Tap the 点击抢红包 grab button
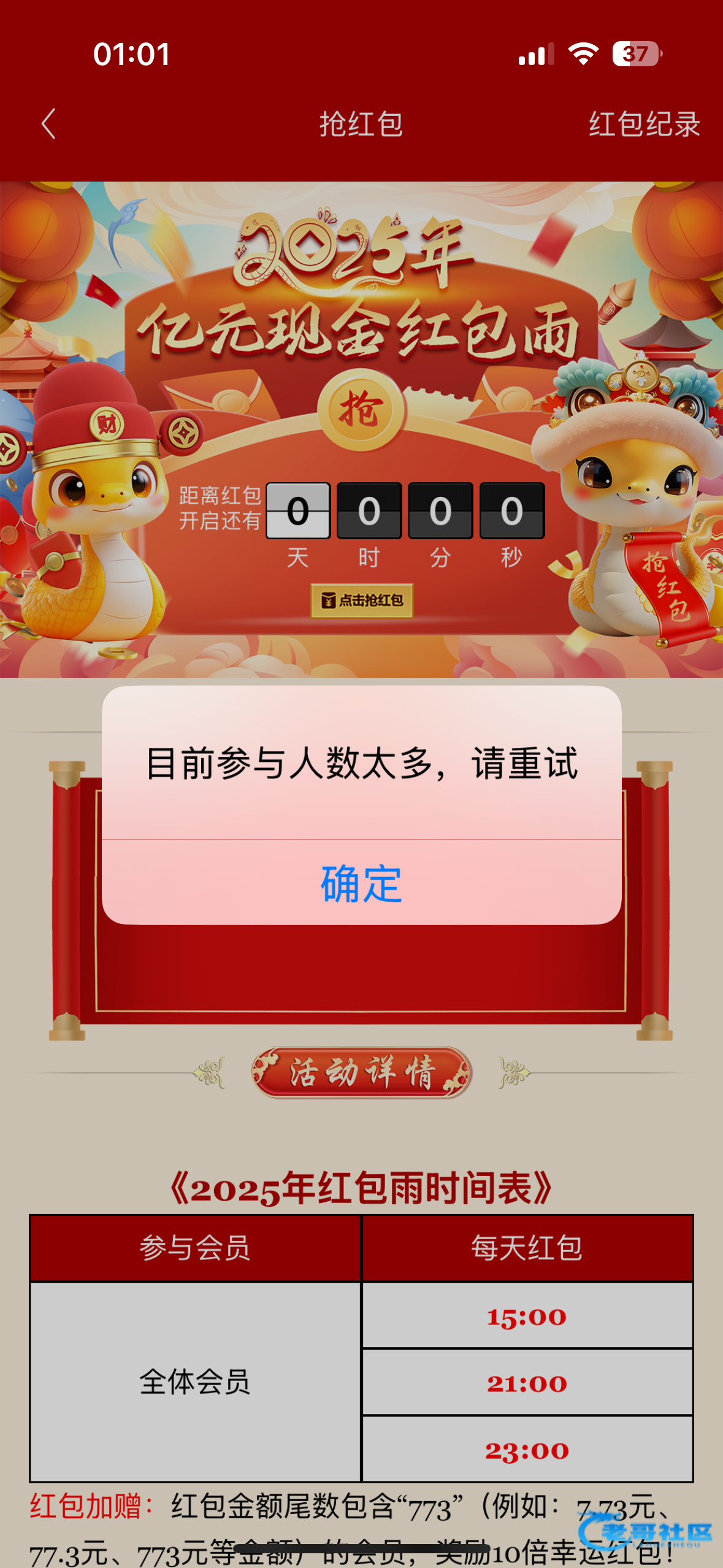Image resolution: width=723 pixels, height=1568 pixels. click(362, 600)
